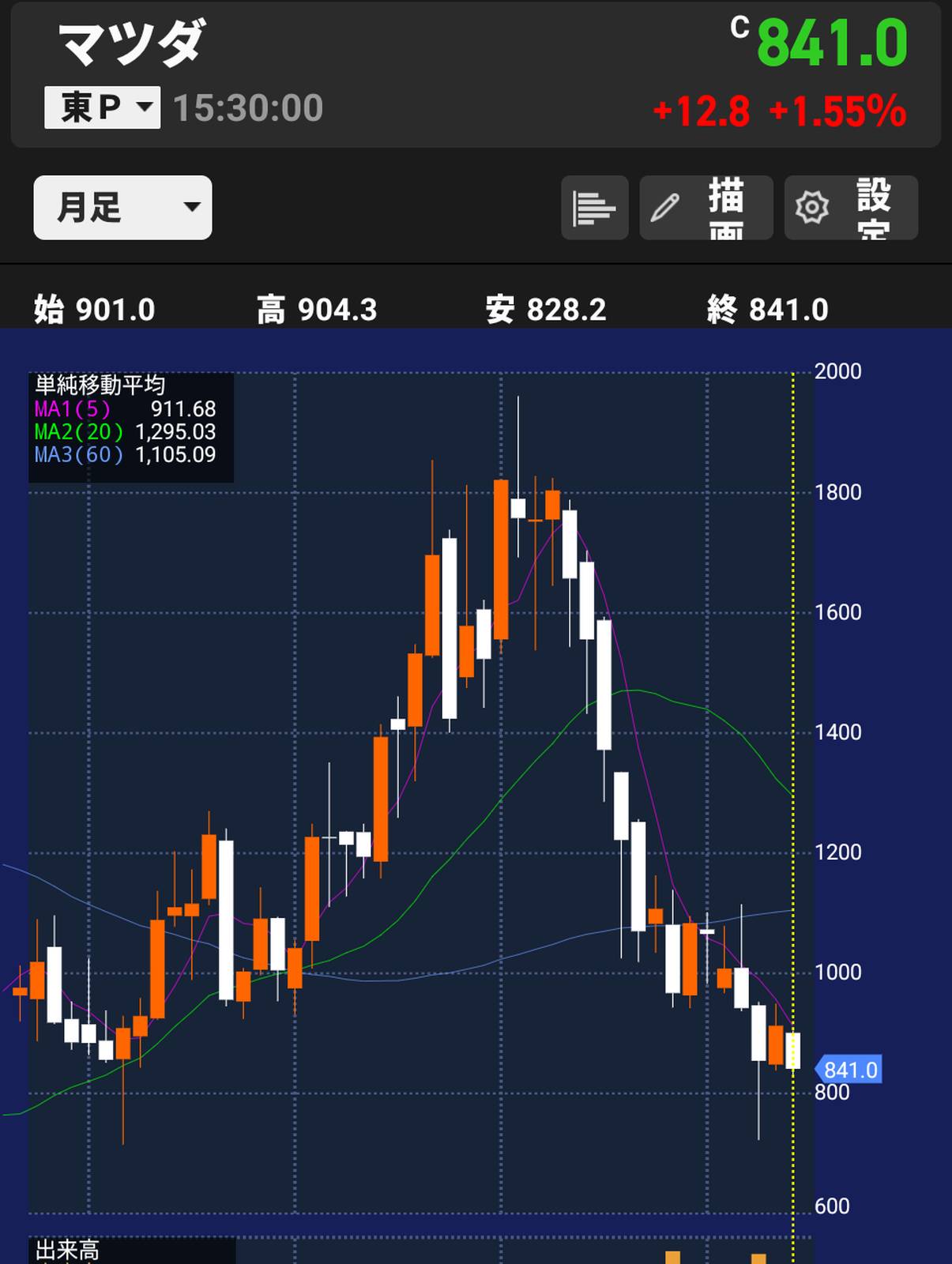Image resolution: width=952 pixels, height=1264 pixels.
Task: Open the price-volume bars icon
Action: (x=594, y=208)
